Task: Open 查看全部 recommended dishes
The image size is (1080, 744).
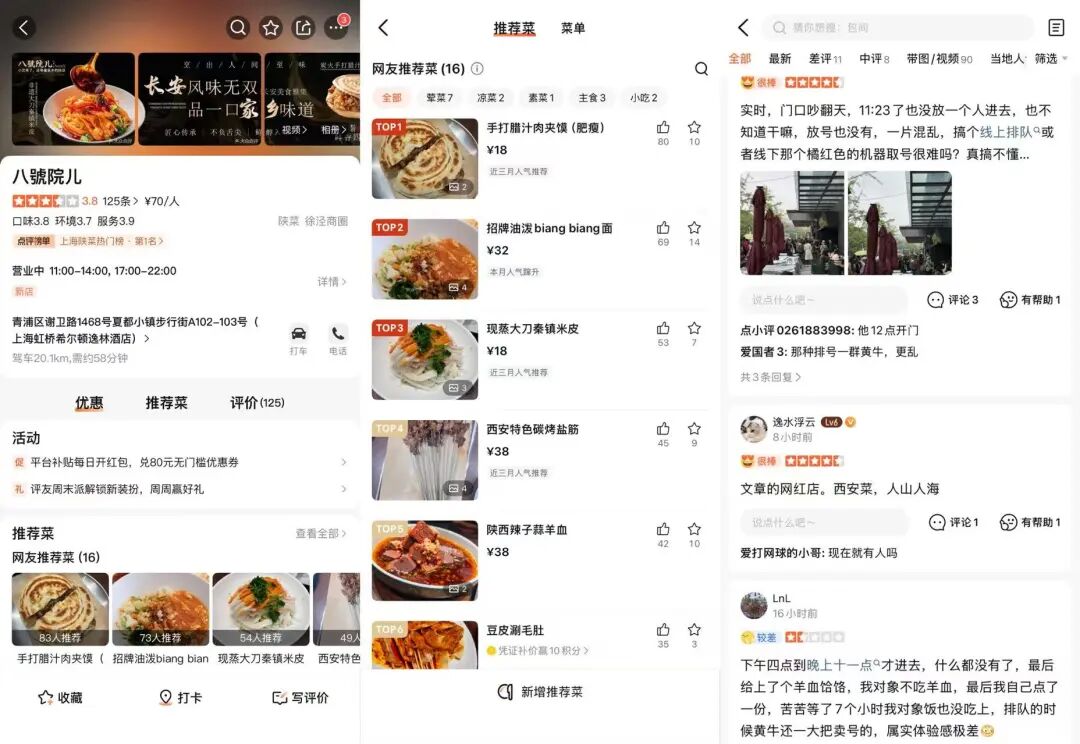Action: (x=320, y=534)
